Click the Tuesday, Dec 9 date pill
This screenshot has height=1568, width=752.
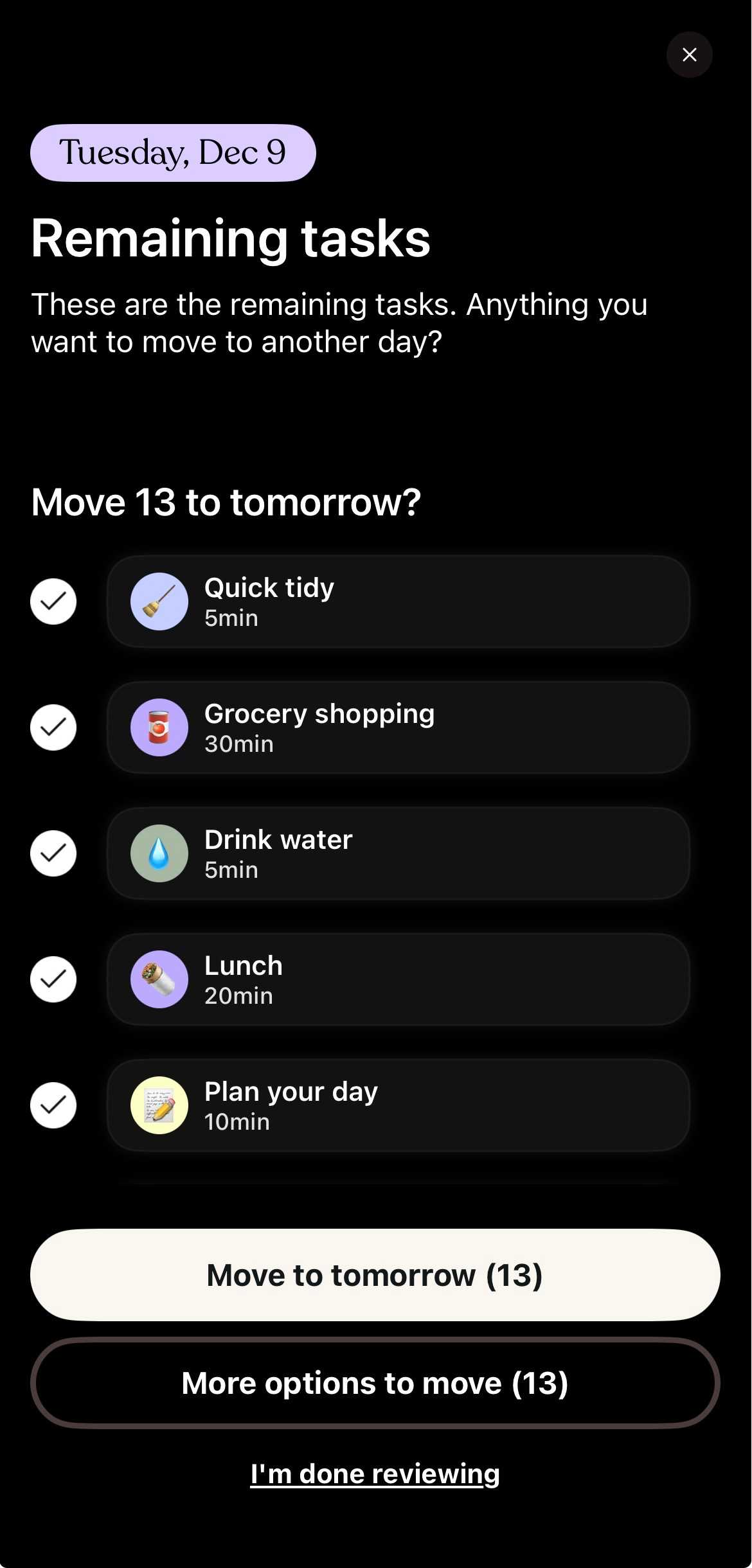point(172,152)
